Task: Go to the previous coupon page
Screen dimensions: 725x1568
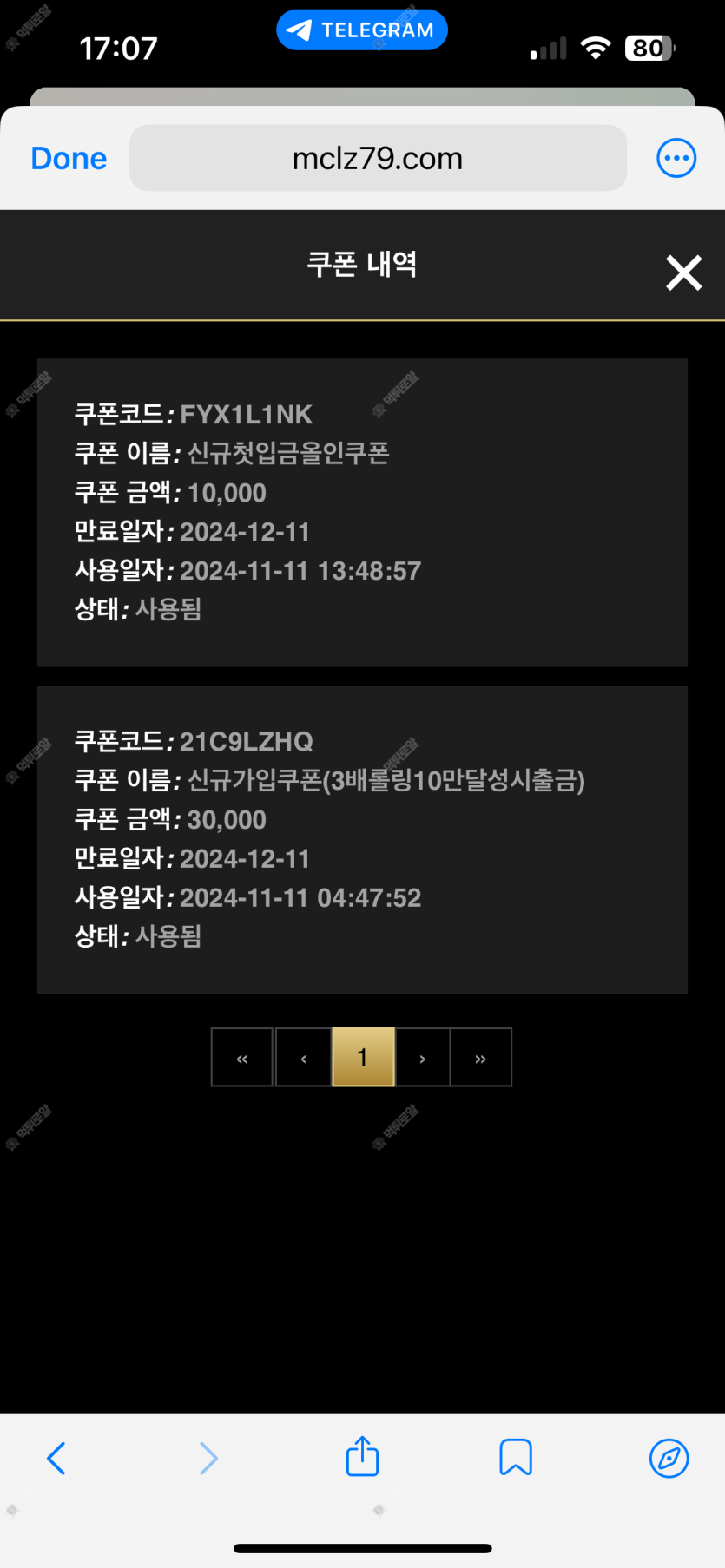Action: (x=303, y=1058)
